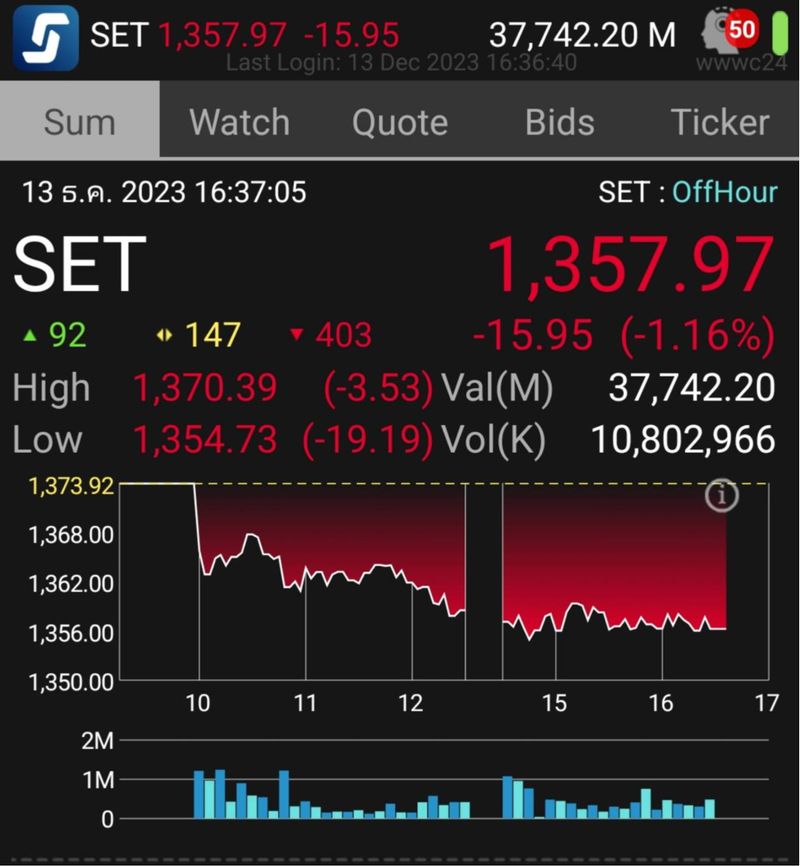Click the SET : OffHour status label
Viewport: 800px width, 866px height.
(x=688, y=191)
